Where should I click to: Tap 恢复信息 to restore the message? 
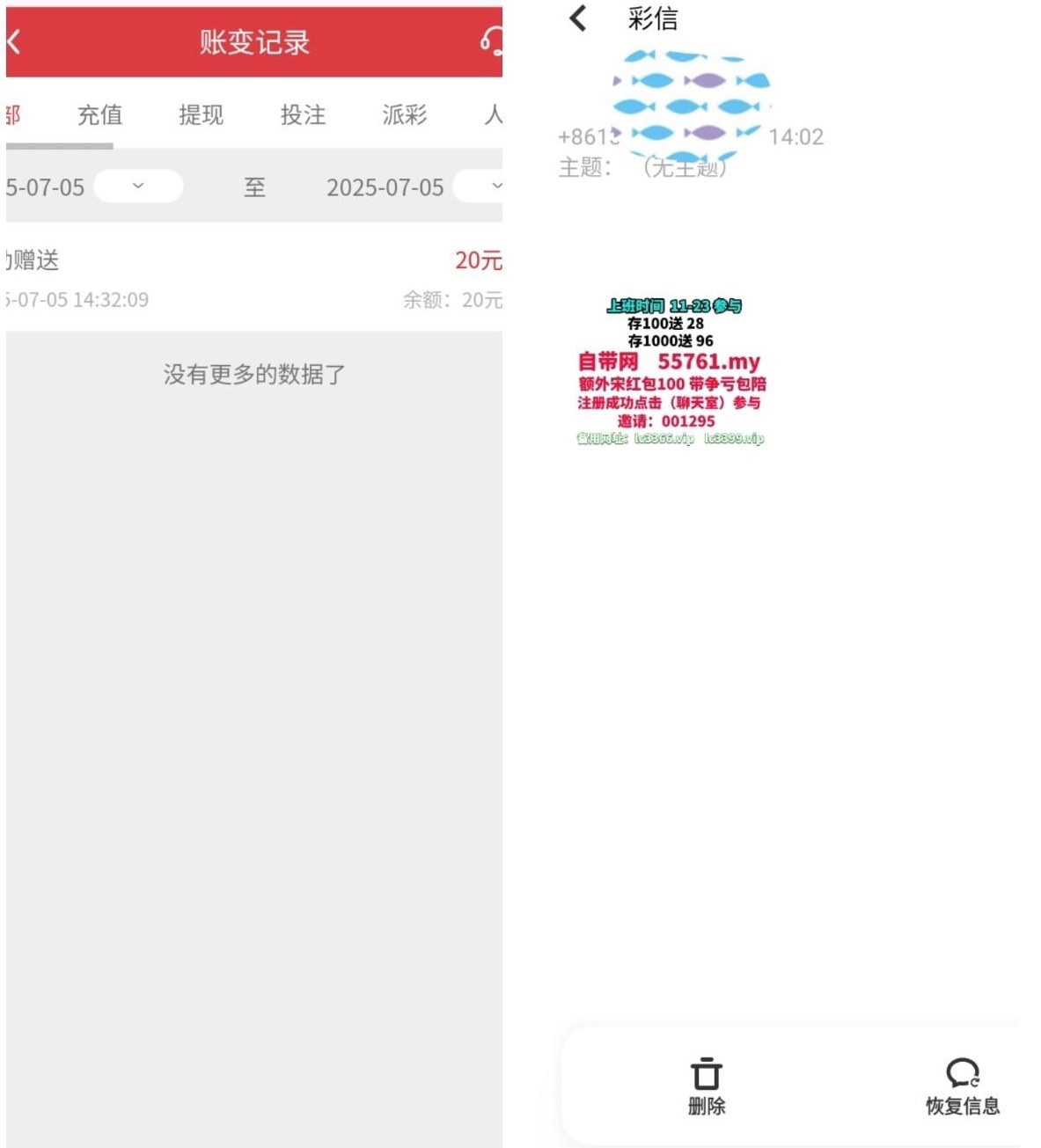pyautogui.click(x=962, y=1086)
